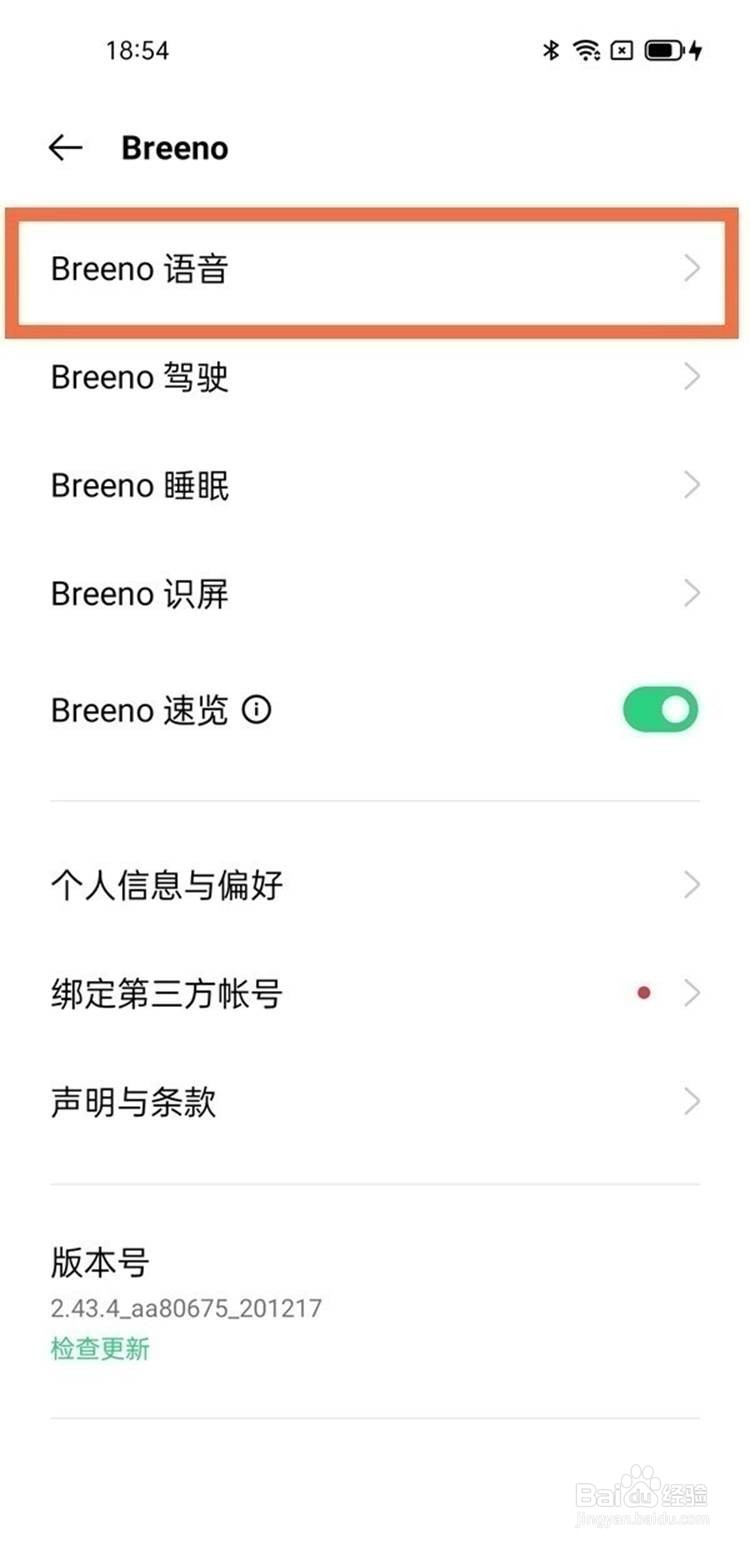Turn off the Breeno 速览 switch
The height and width of the screenshot is (1545, 750).
tap(660, 710)
